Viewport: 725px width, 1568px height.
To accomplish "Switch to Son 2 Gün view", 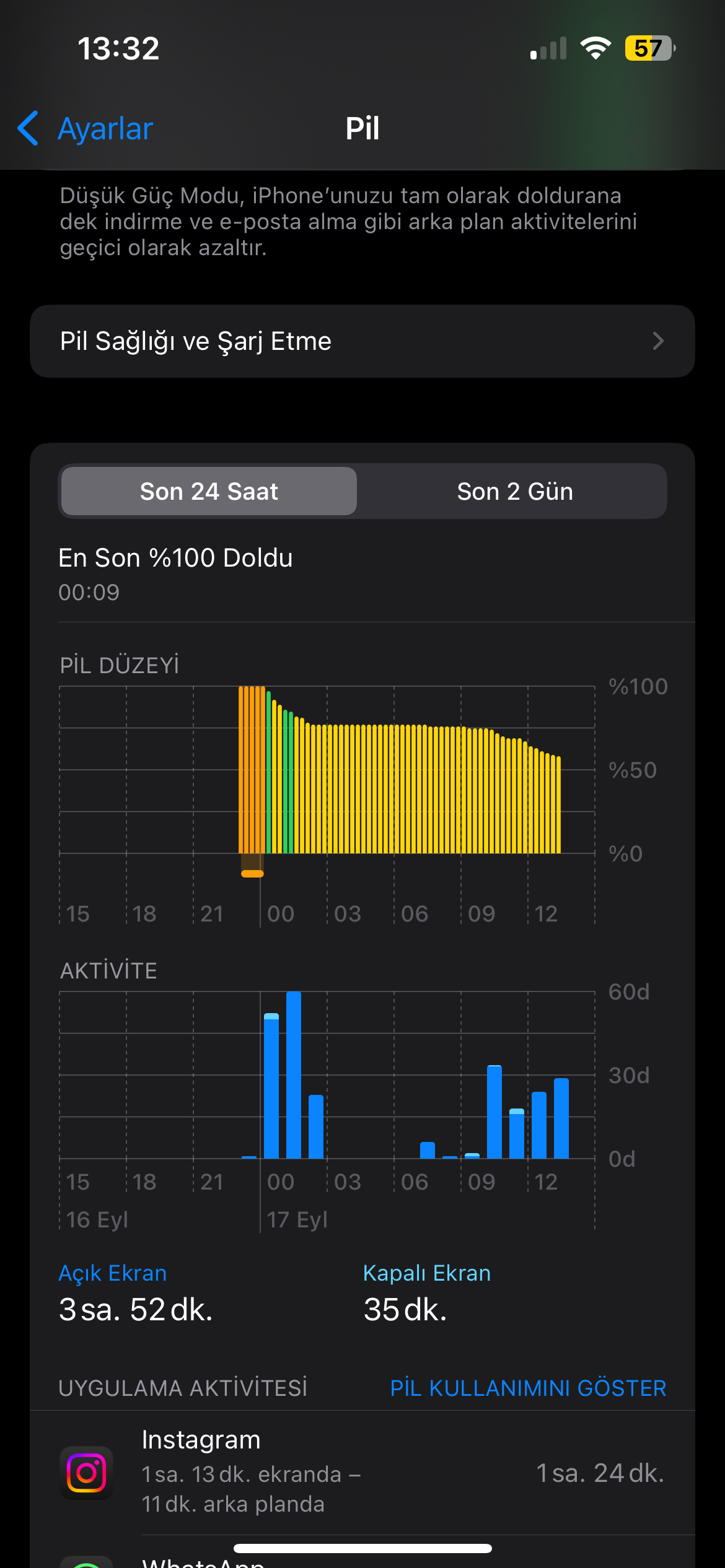I will [x=514, y=491].
